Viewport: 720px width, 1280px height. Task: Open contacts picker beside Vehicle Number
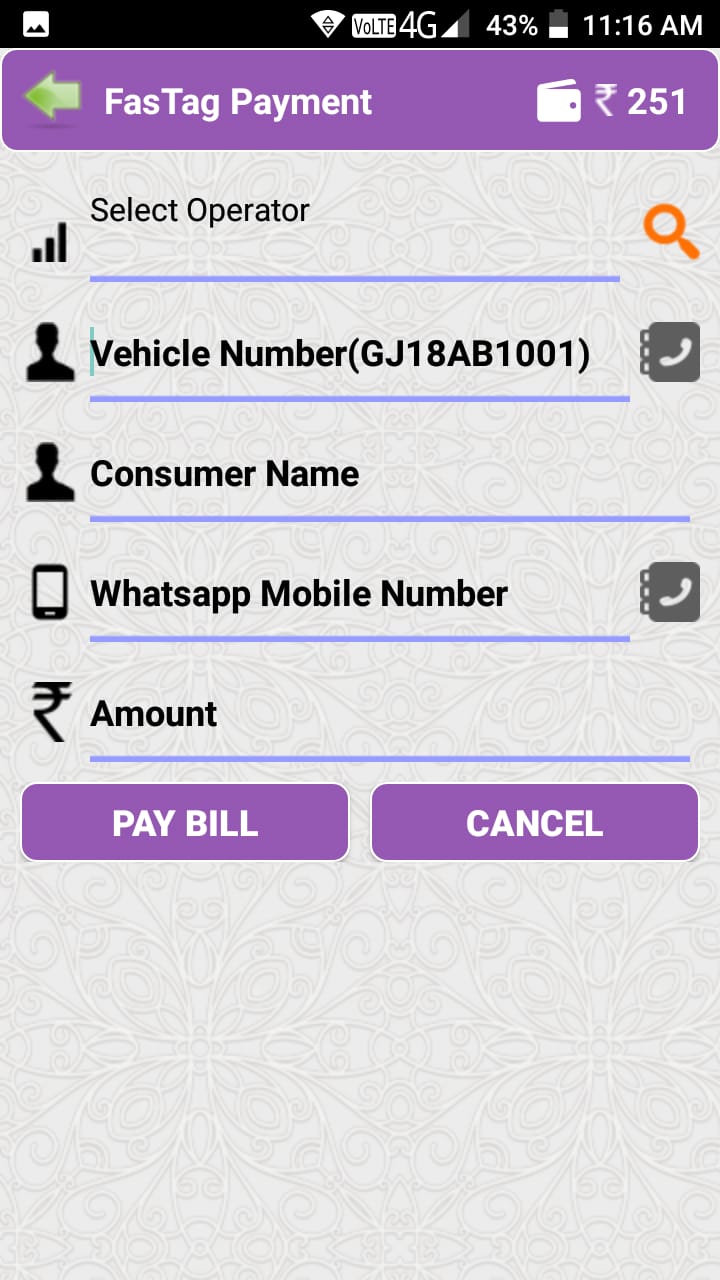click(670, 352)
